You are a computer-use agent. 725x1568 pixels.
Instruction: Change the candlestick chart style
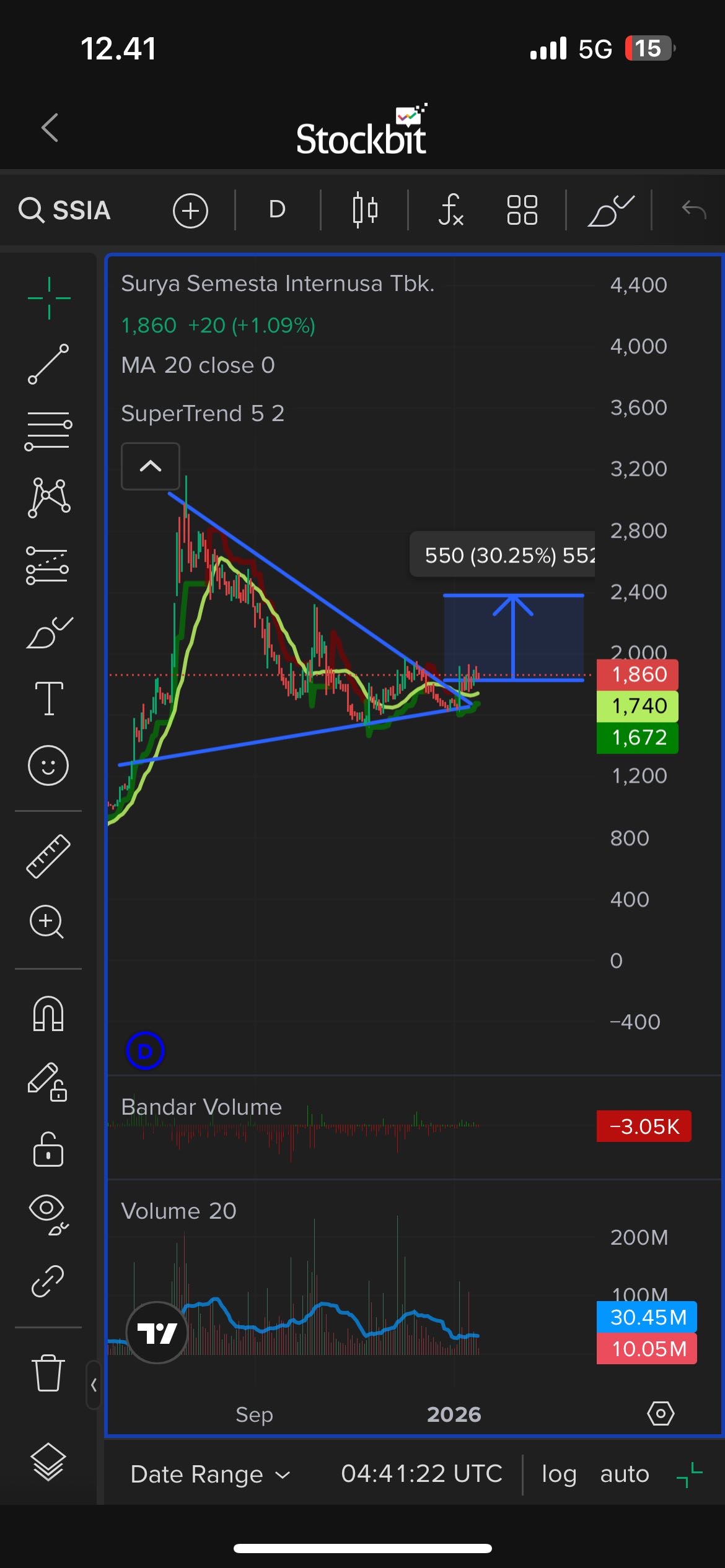(364, 210)
